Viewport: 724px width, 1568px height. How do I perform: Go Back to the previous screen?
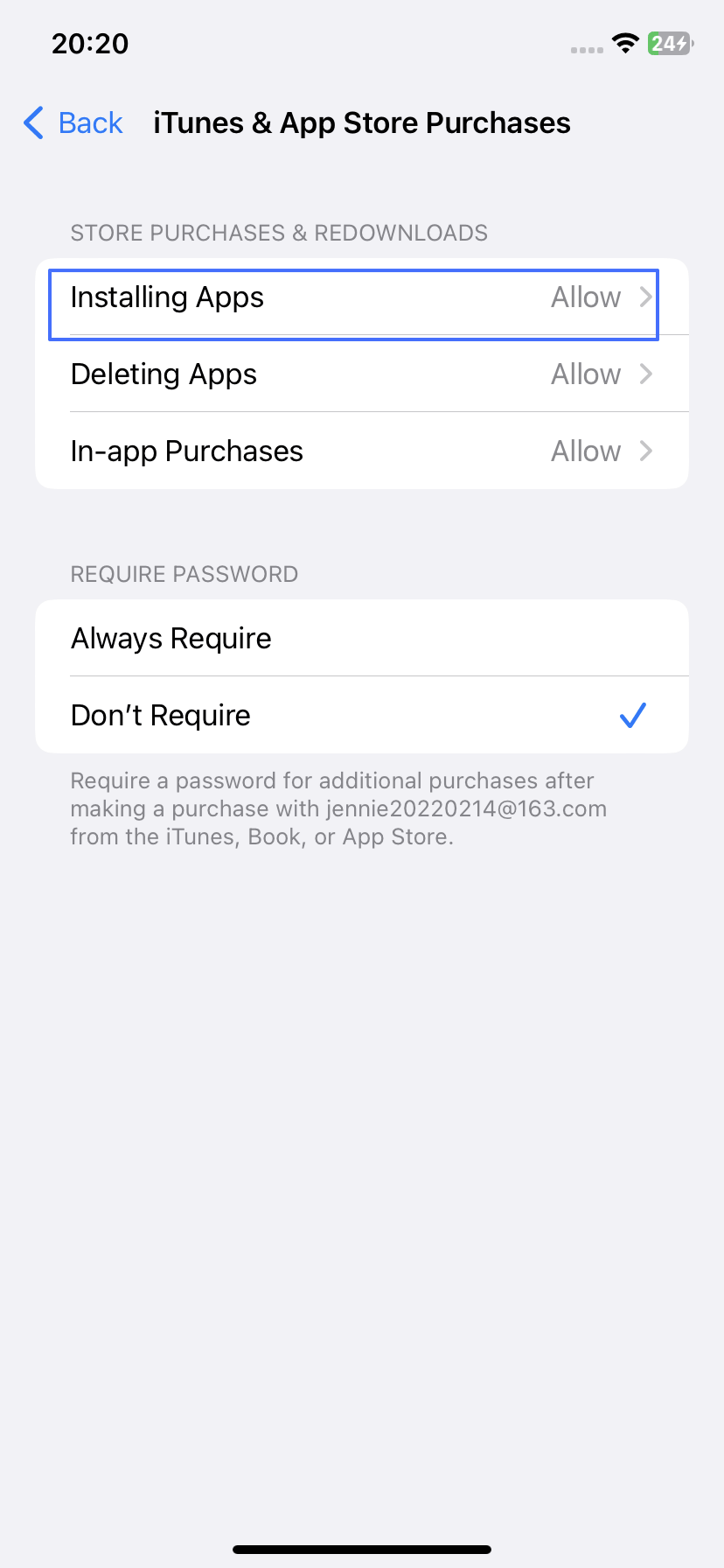coord(73,123)
